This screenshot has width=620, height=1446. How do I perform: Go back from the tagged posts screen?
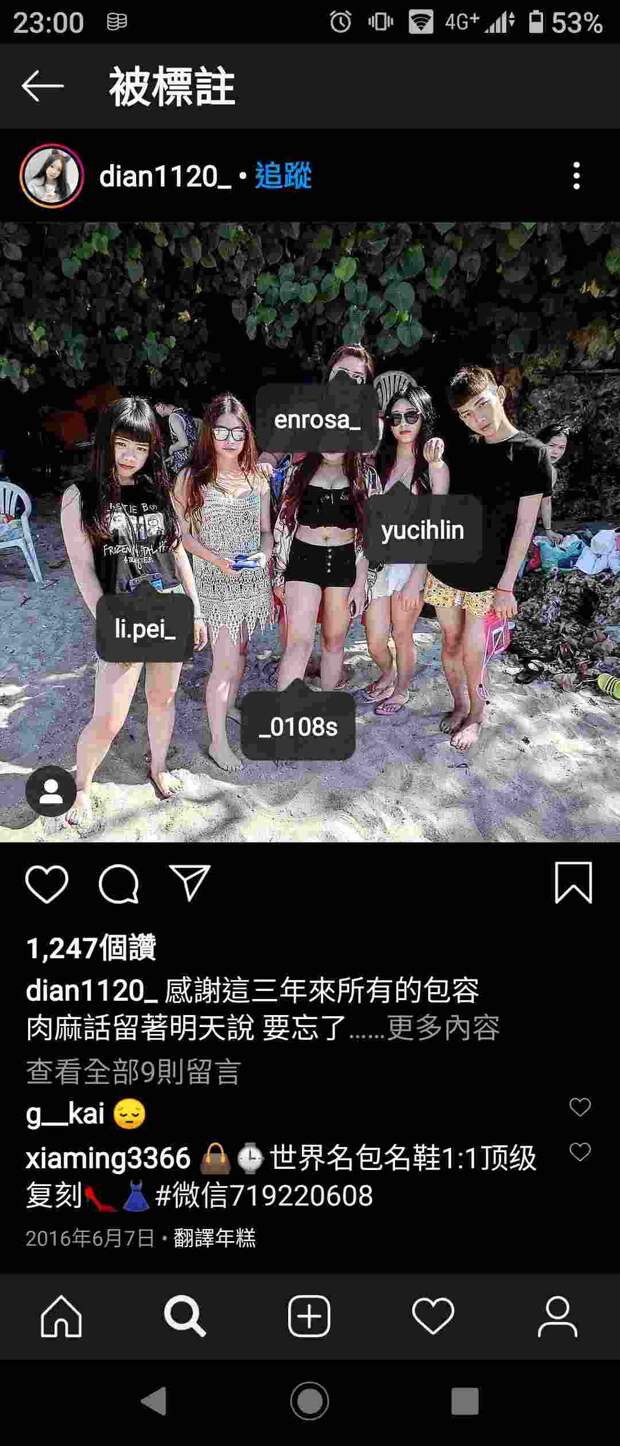(43, 87)
